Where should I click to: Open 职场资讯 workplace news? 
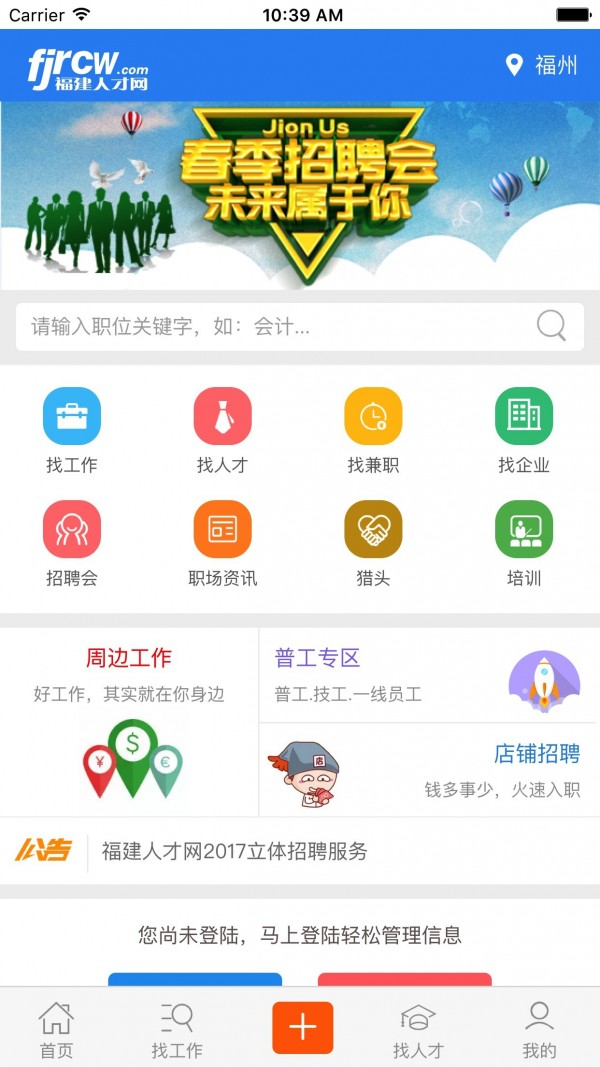222,543
